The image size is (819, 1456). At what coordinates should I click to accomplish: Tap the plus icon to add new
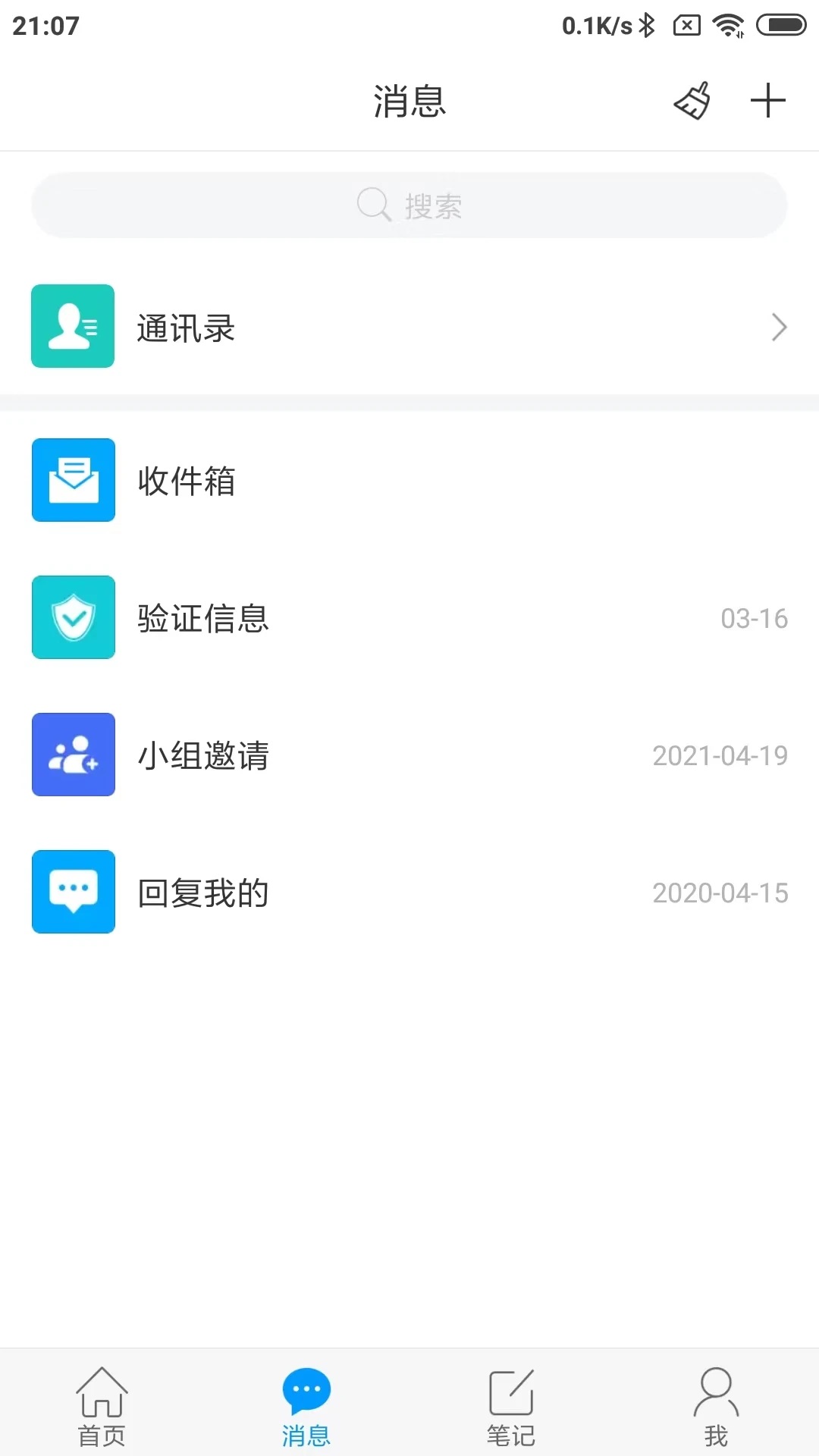click(x=768, y=101)
